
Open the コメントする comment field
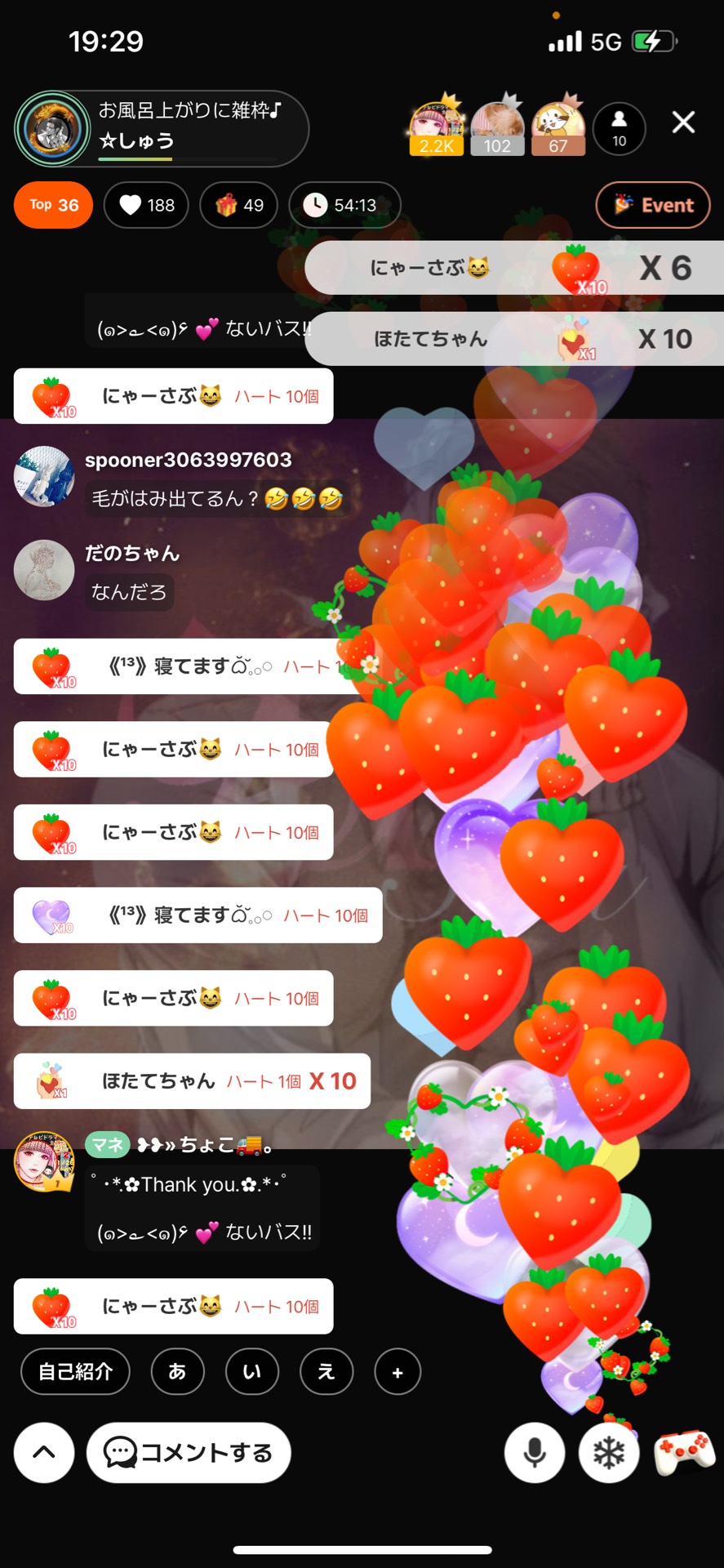[189, 1453]
